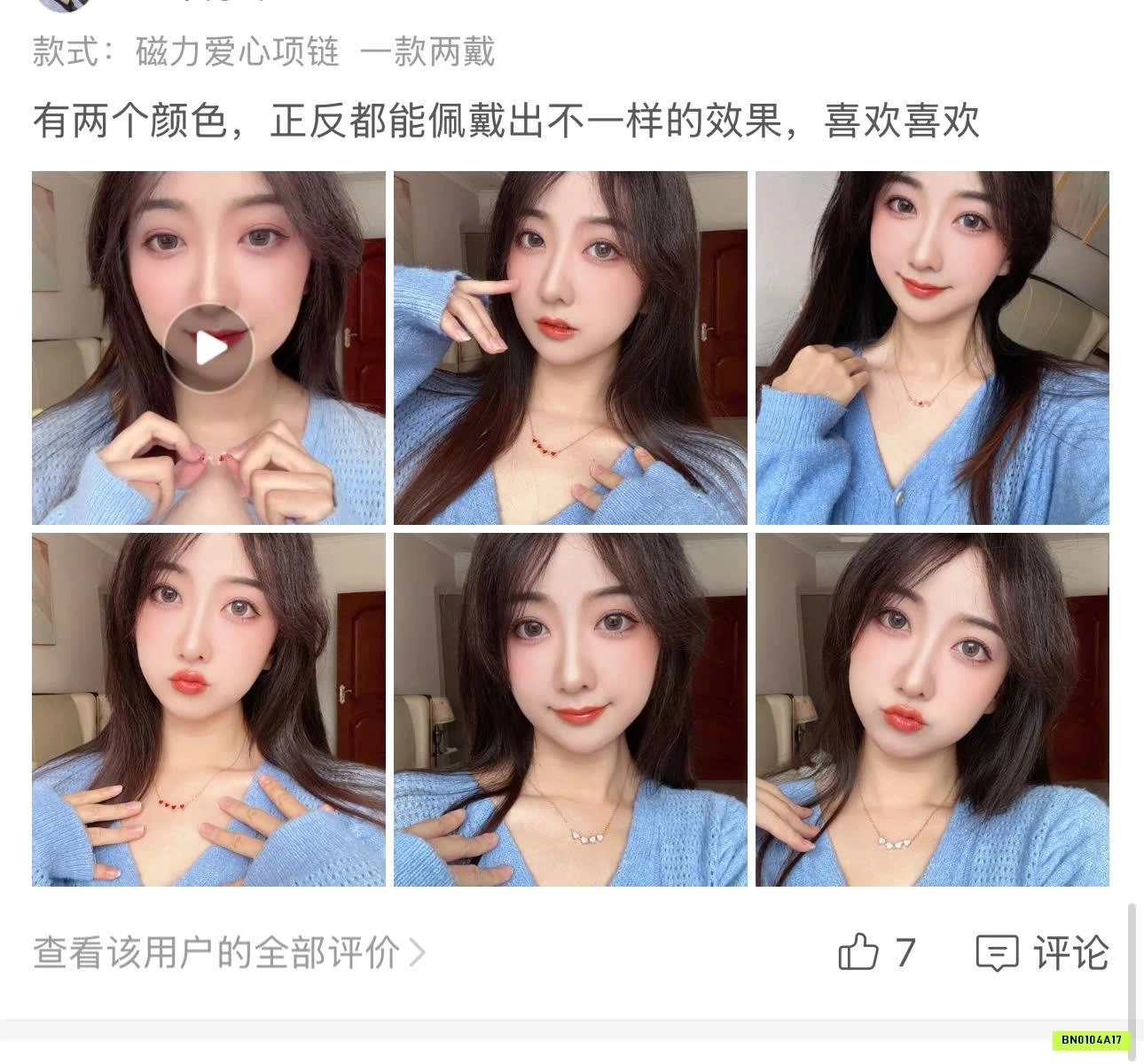Like this review with the thumbs-up

click(x=858, y=953)
